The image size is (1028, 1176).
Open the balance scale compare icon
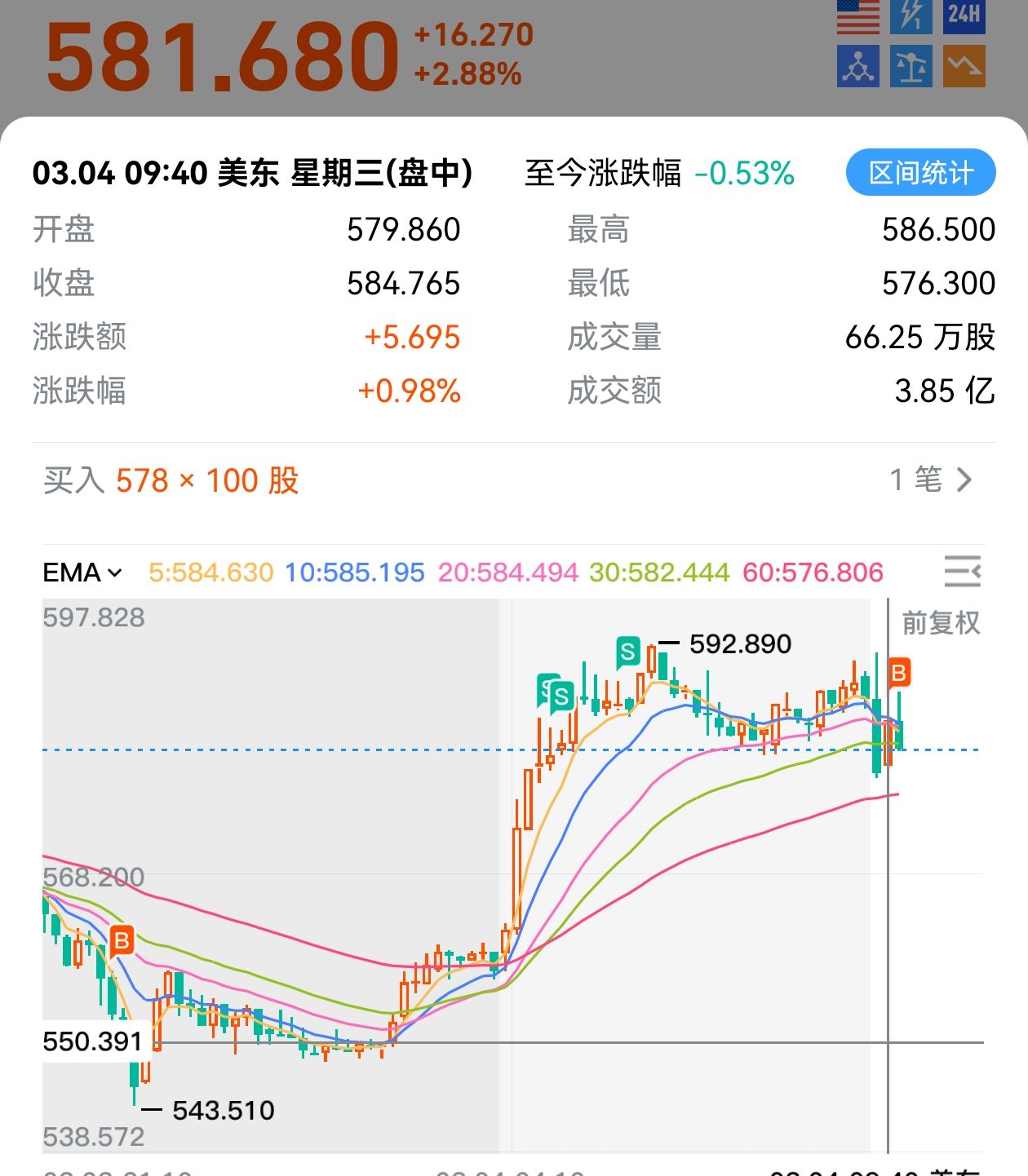point(911,66)
